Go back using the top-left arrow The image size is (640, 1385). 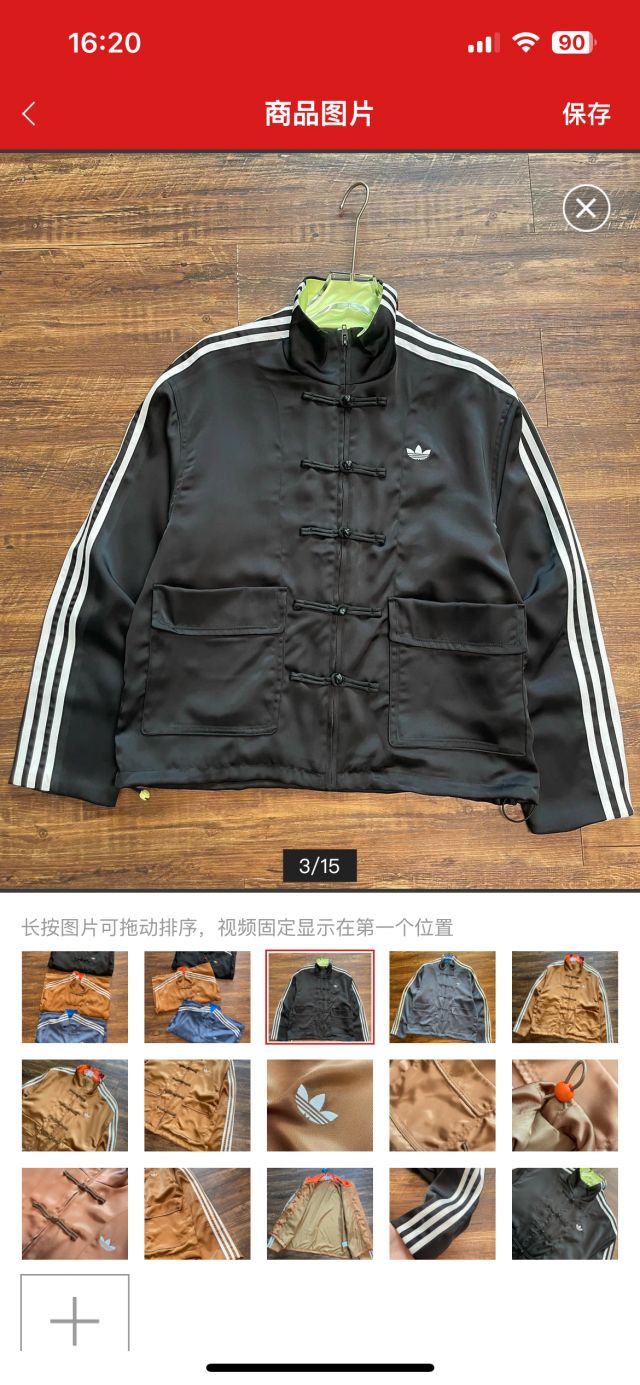click(29, 113)
